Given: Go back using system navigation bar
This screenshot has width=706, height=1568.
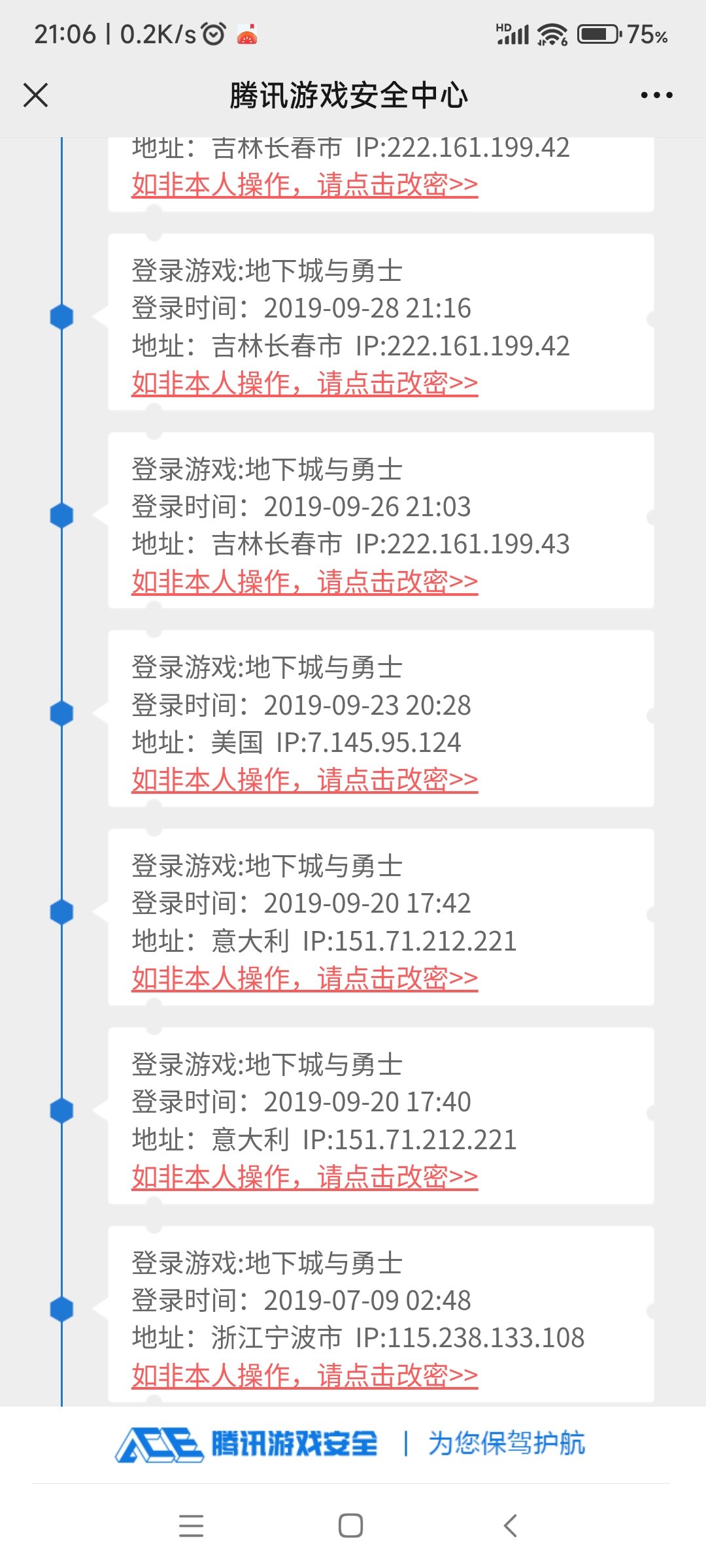Looking at the screenshot, I should coord(511,1526).
